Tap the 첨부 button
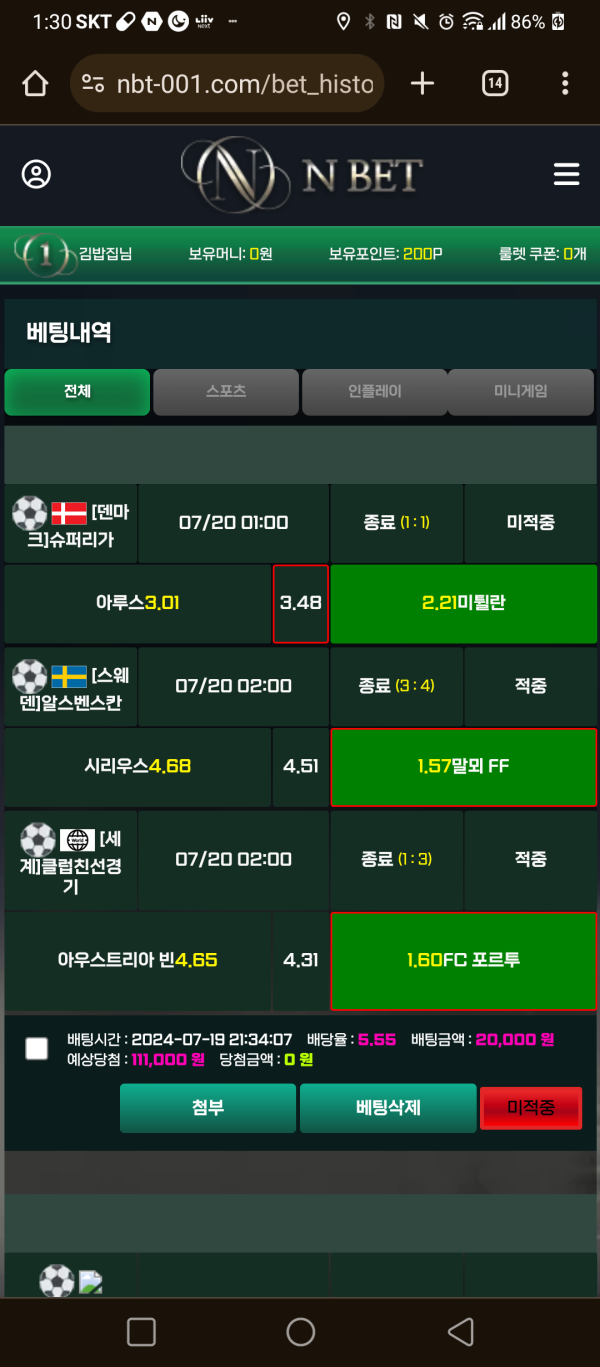This screenshot has width=600, height=1367. tap(207, 1108)
